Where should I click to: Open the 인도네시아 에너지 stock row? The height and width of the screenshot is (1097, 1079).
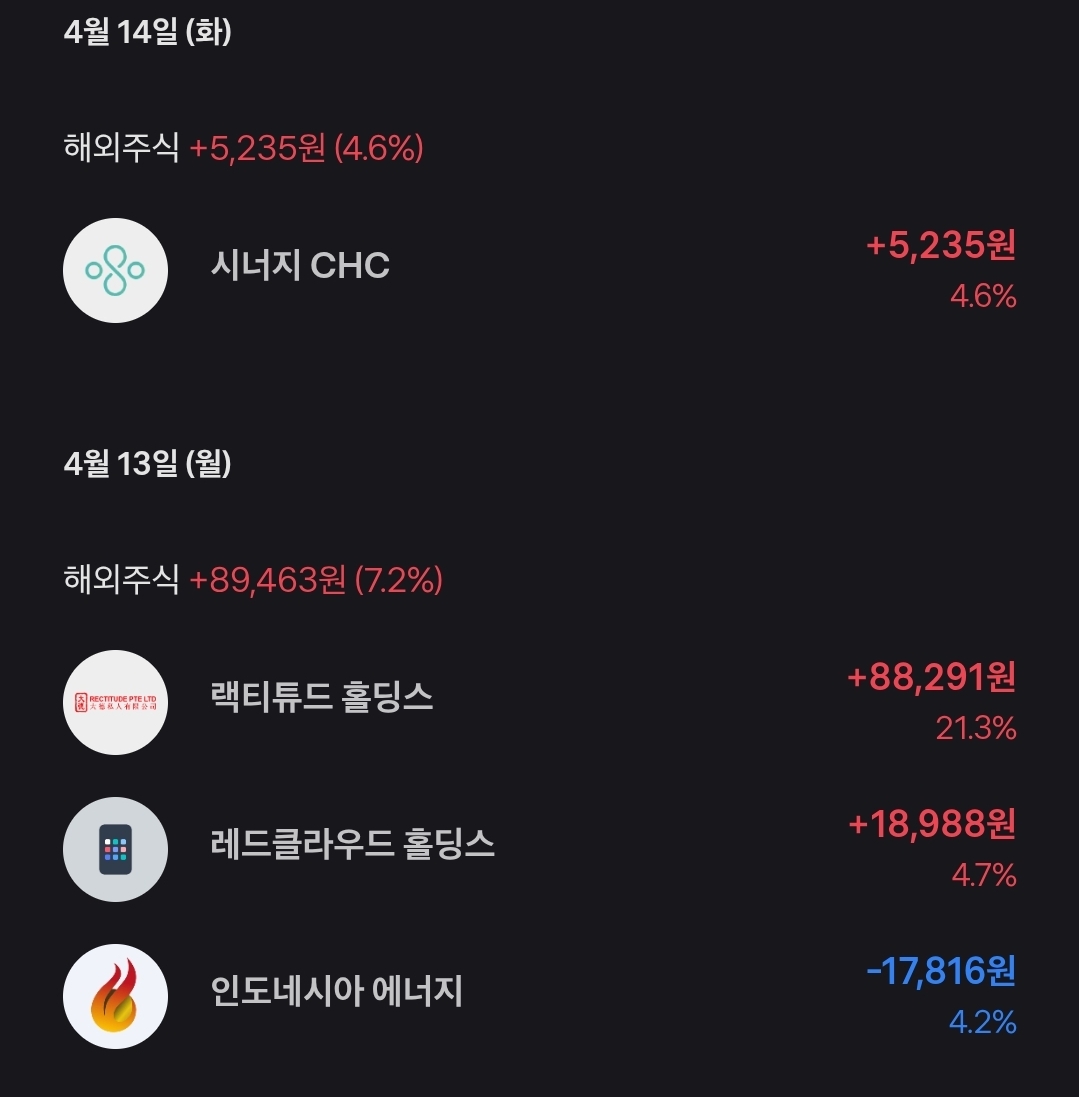[x=540, y=996]
